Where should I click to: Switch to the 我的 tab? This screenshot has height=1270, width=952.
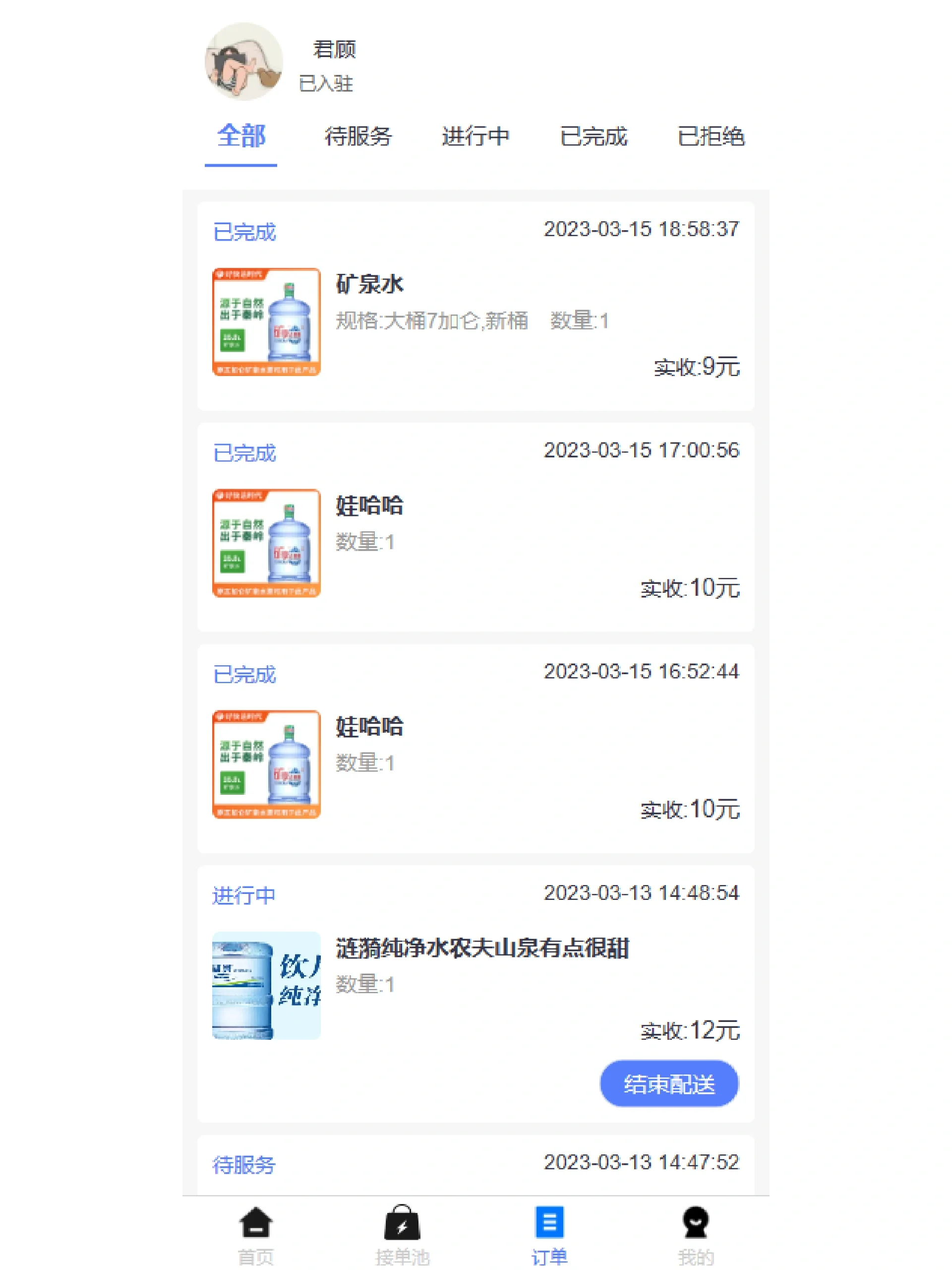click(x=696, y=1233)
